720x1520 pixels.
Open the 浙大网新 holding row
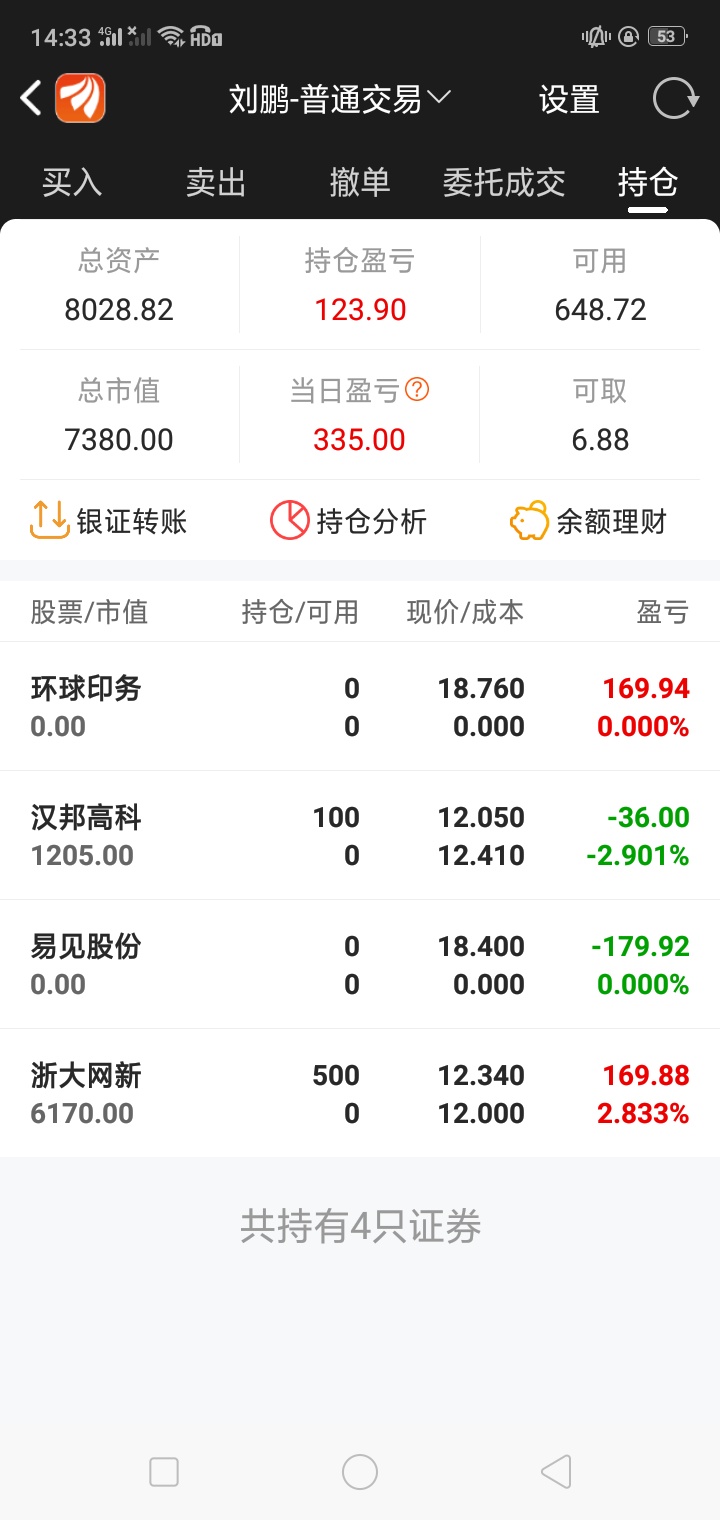point(360,1094)
